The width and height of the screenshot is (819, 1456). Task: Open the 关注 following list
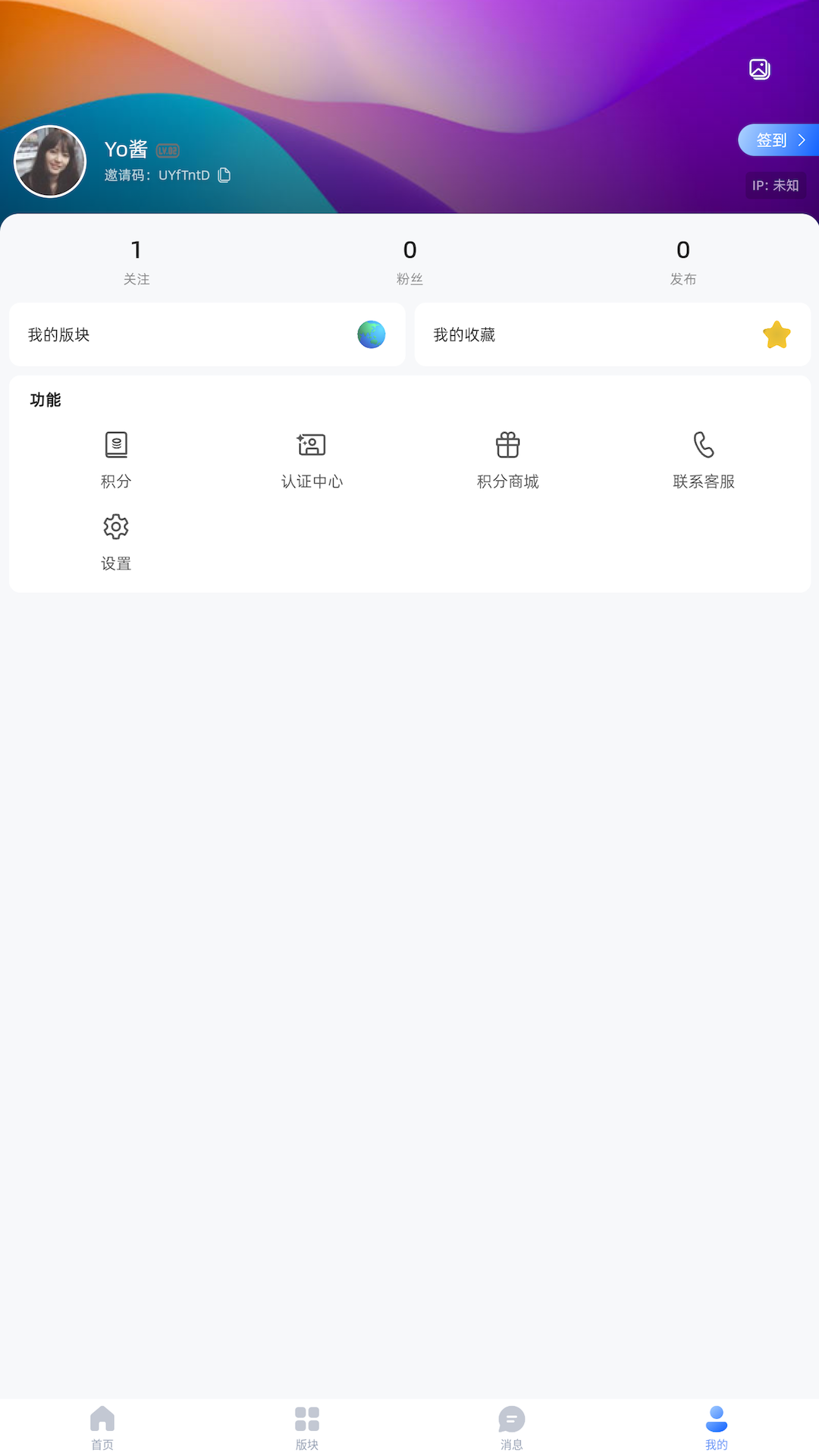[136, 262]
